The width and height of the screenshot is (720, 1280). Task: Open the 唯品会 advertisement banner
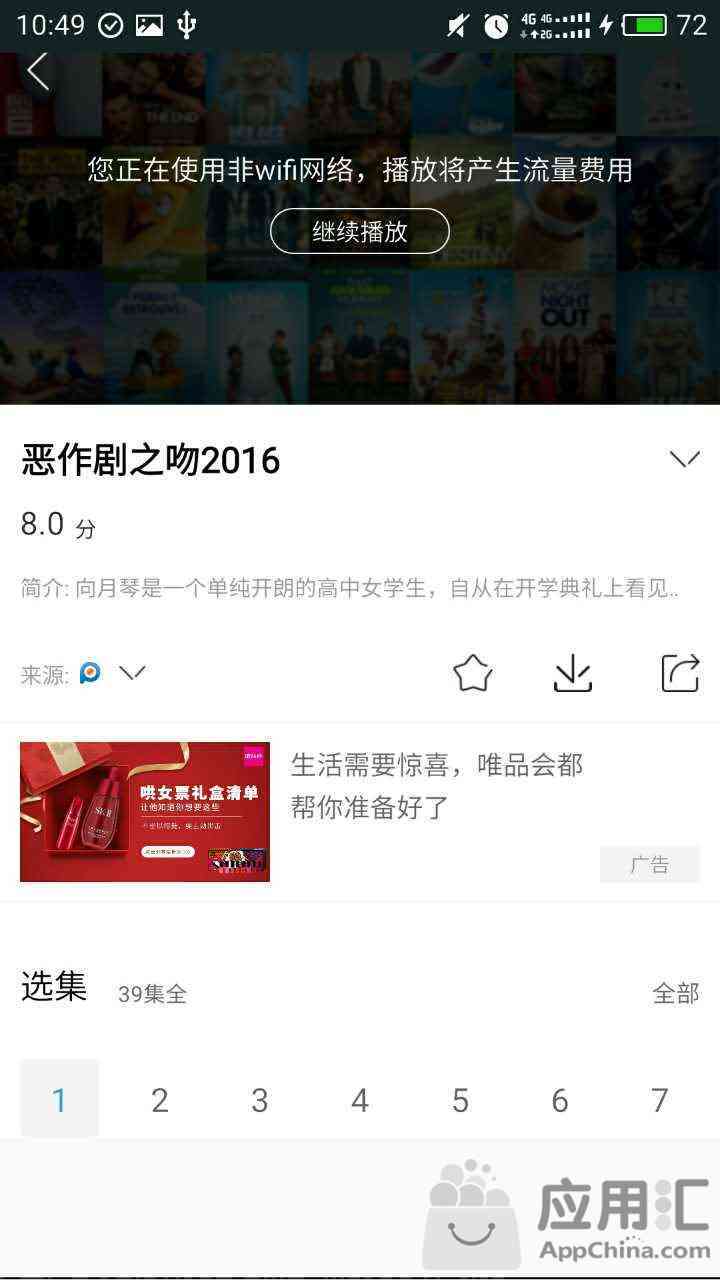tap(145, 811)
